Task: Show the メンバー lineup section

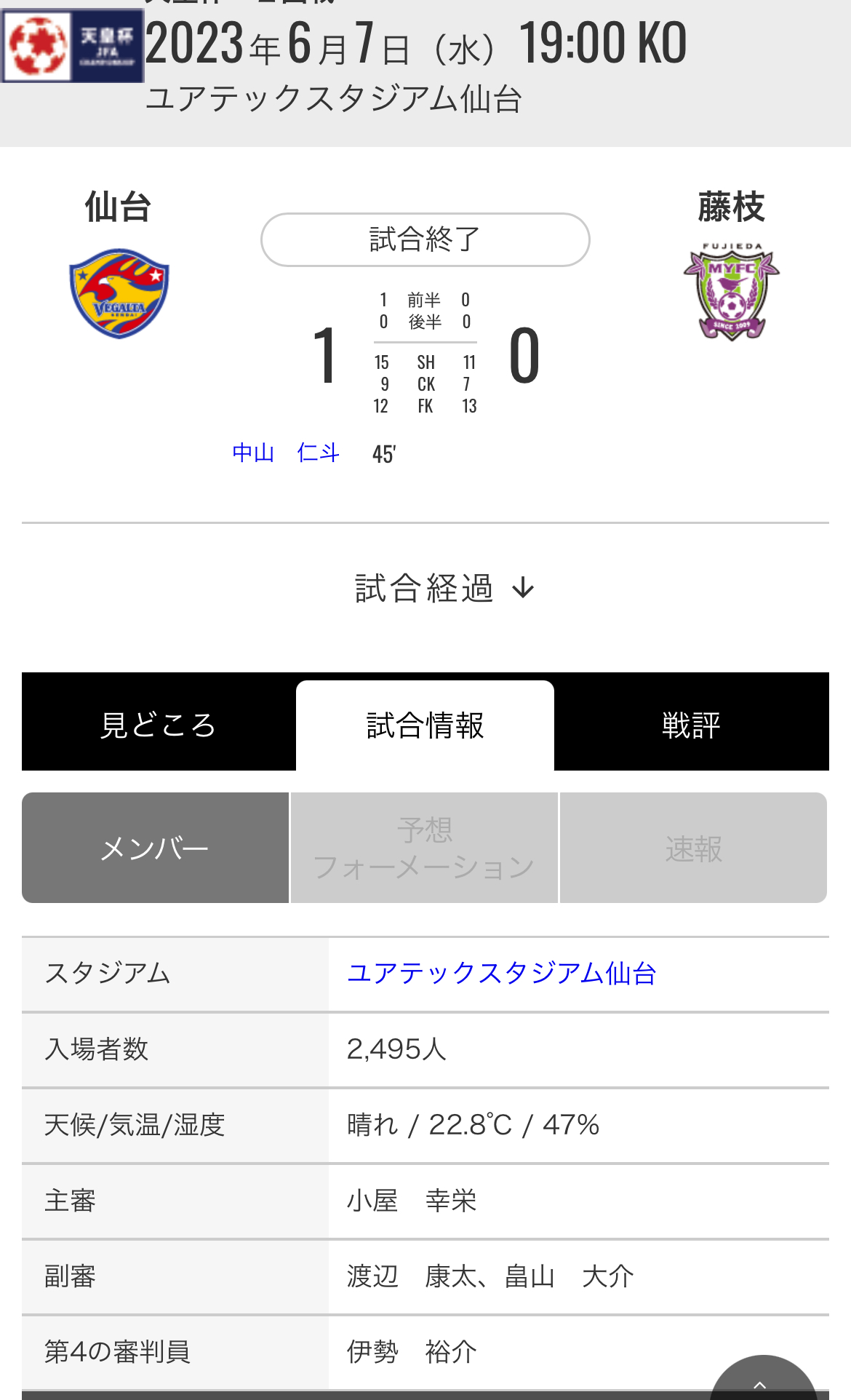Action: 155,848
